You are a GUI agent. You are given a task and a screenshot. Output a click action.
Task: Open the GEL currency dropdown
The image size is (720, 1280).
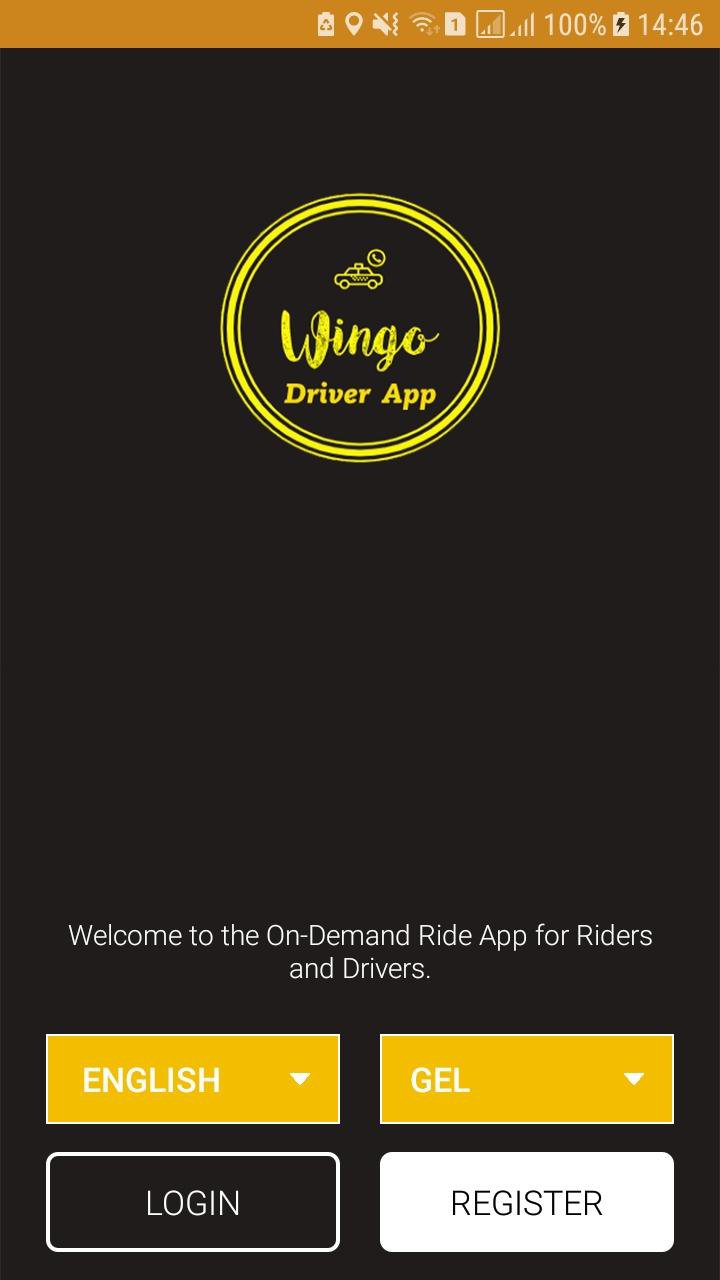pyautogui.click(x=526, y=1079)
